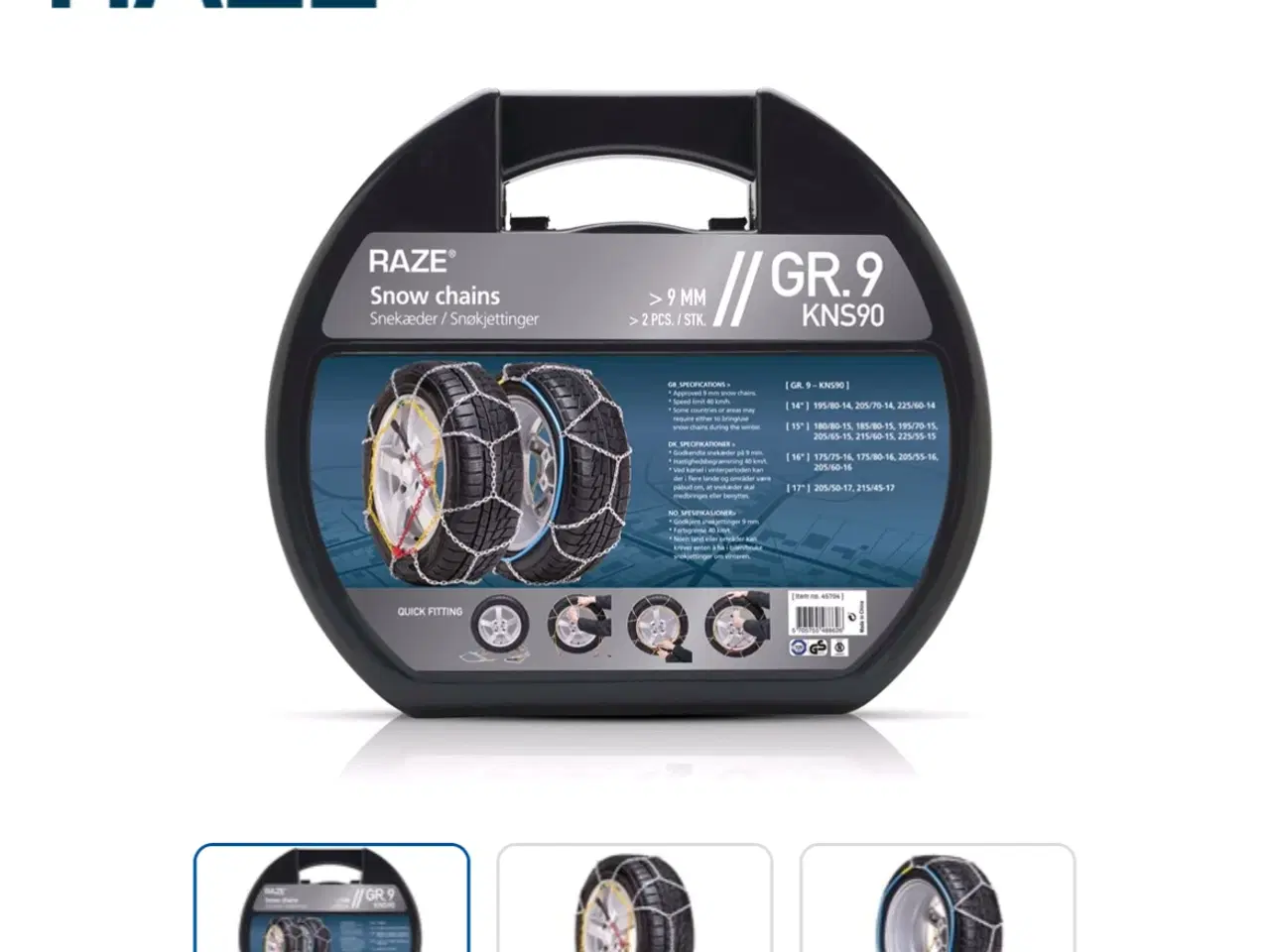Select the snow chain case thumbnail
The height and width of the screenshot is (952, 1270).
coord(331,898)
